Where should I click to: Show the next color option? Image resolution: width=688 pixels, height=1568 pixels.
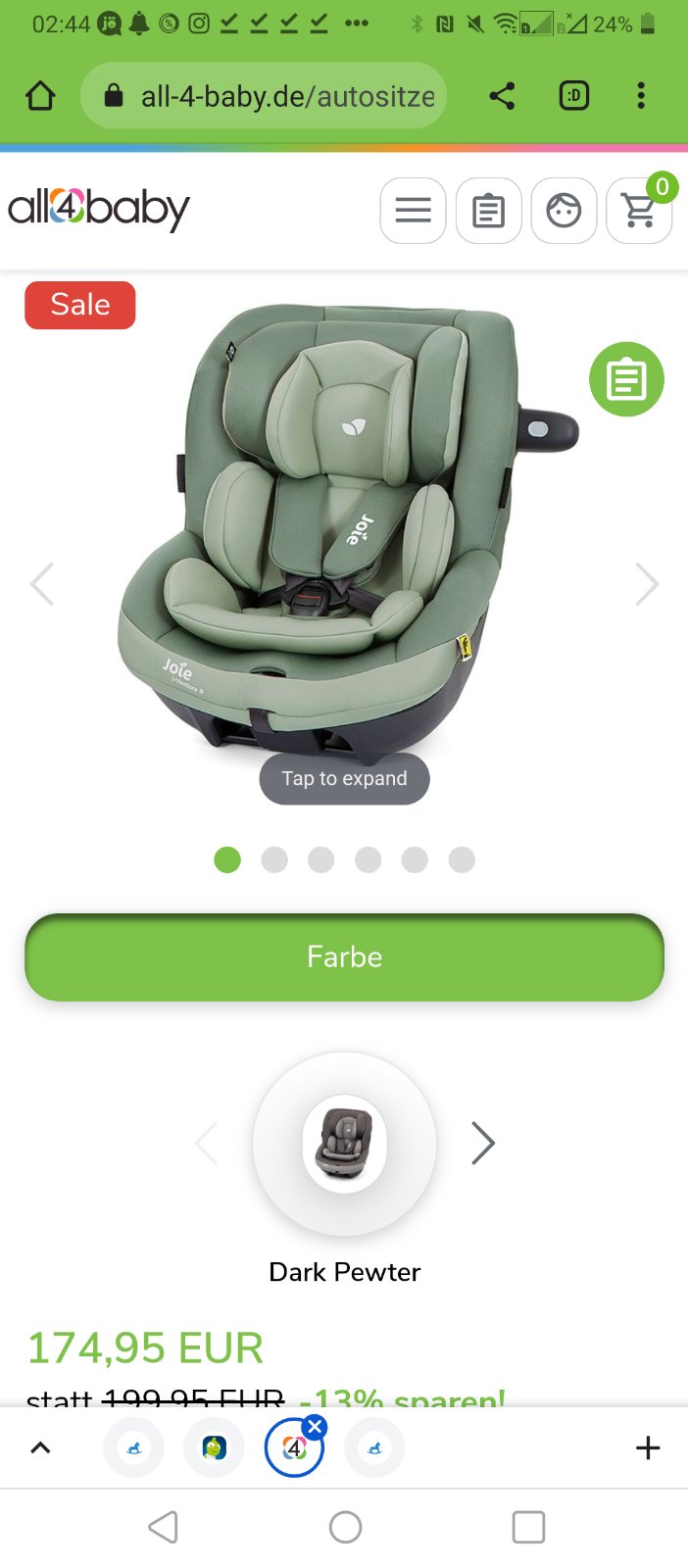click(482, 1143)
